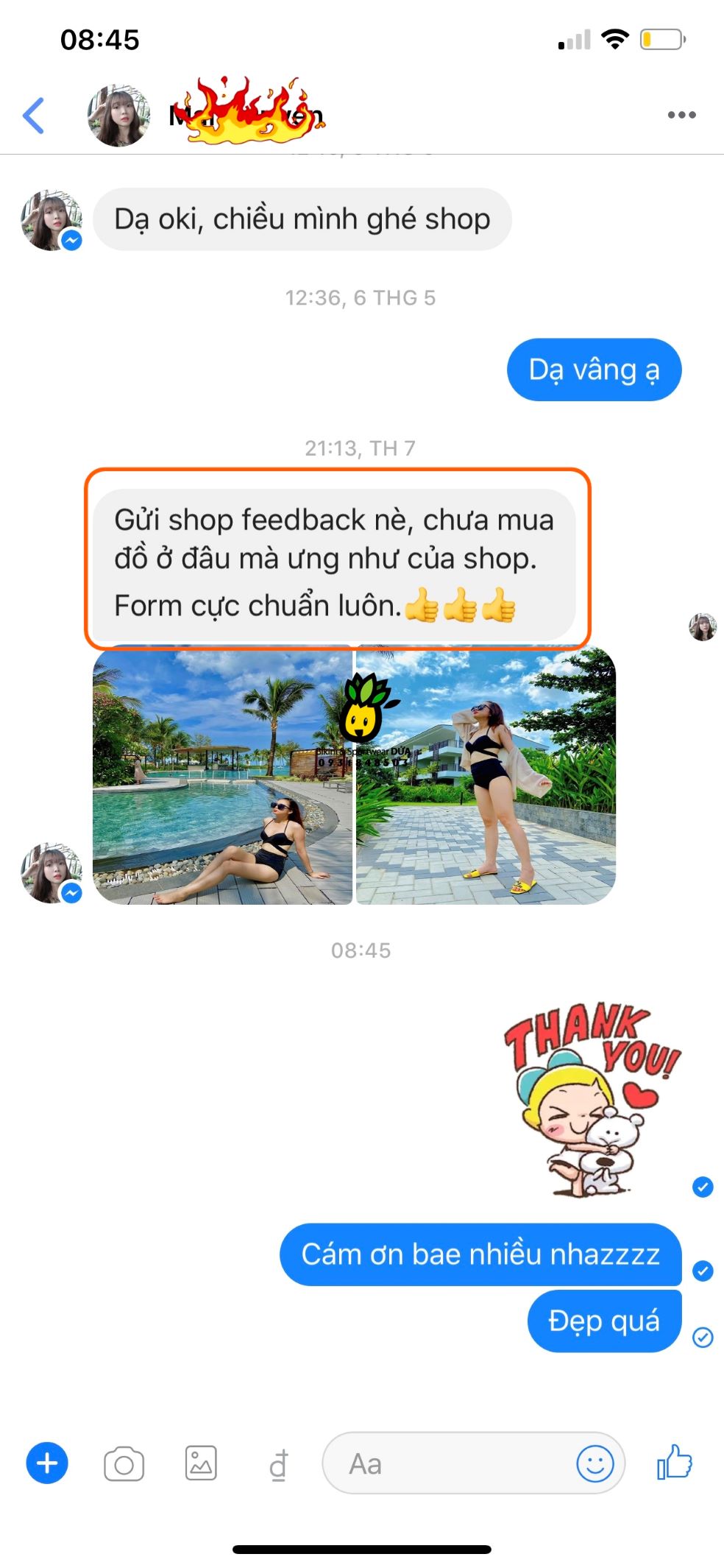Open the poolside photo in chat
Viewport: 724px width, 1568px height.
(222, 776)
